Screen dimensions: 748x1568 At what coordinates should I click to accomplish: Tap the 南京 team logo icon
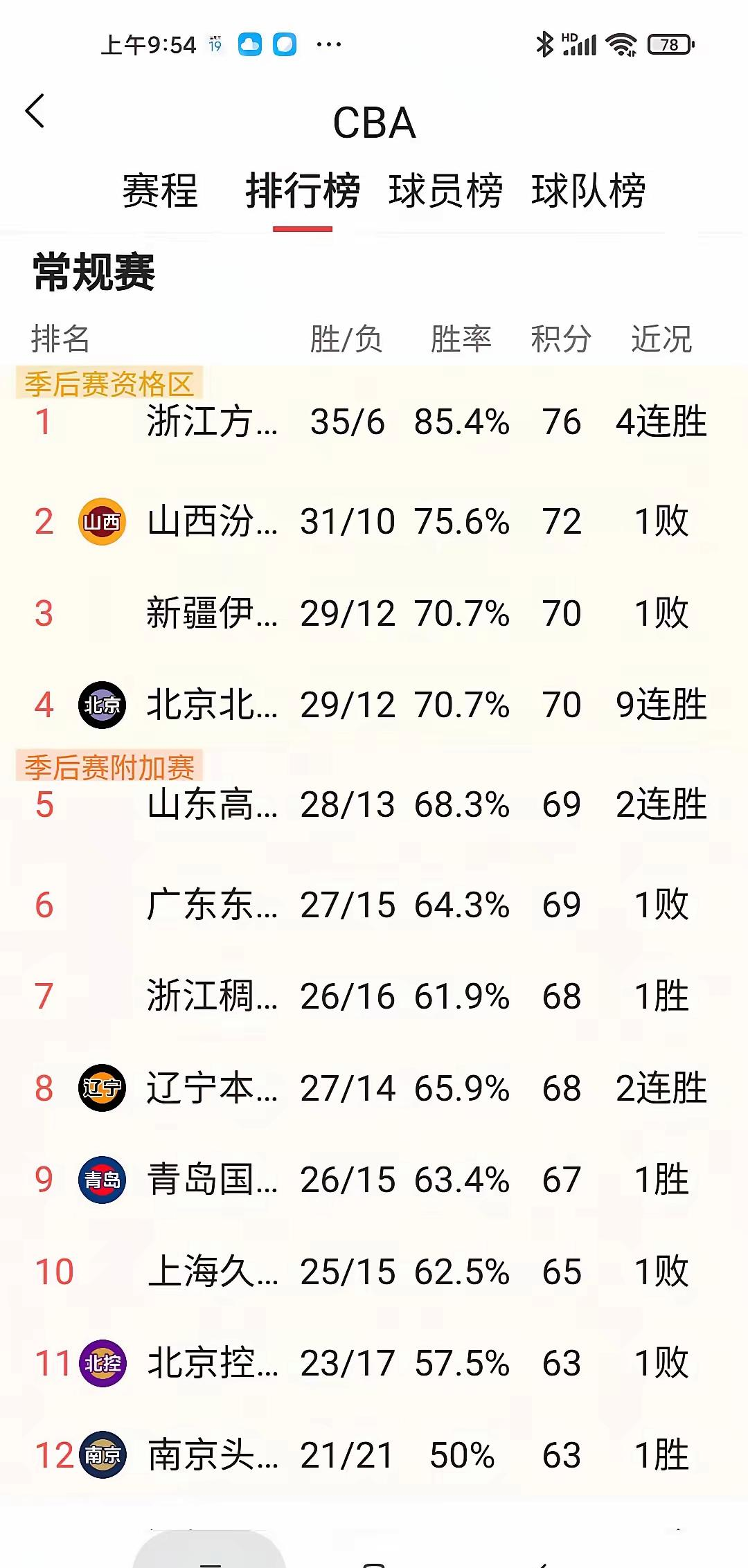tap(101, 1456)
